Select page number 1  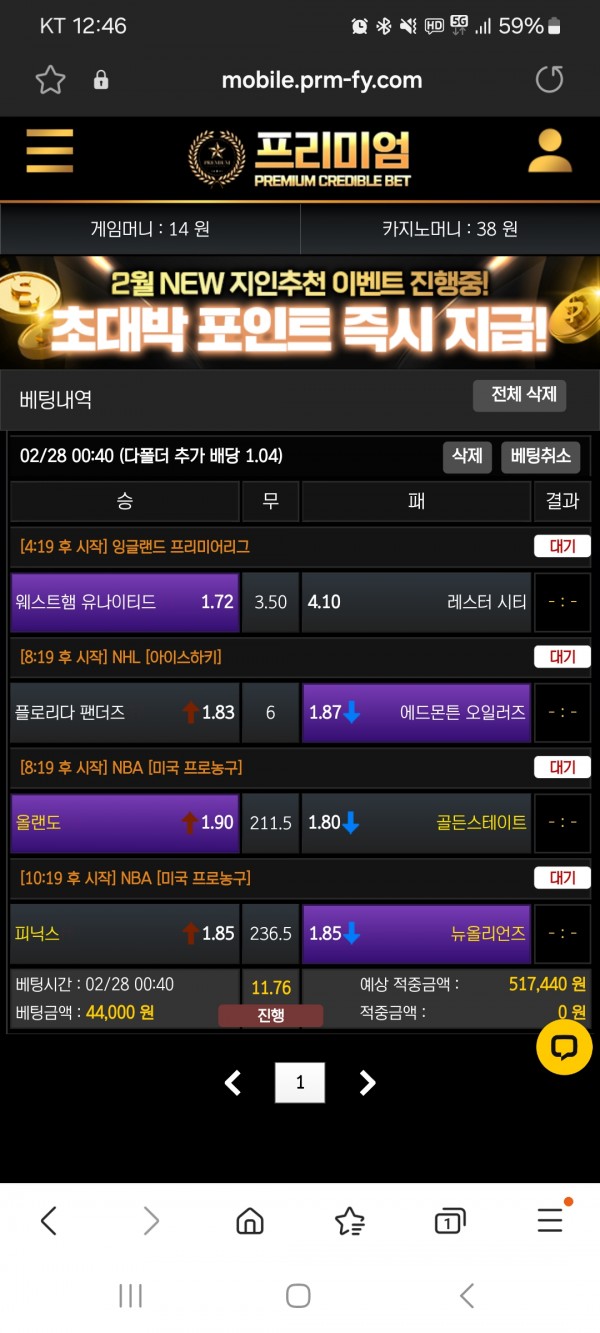coord(300,1082)
